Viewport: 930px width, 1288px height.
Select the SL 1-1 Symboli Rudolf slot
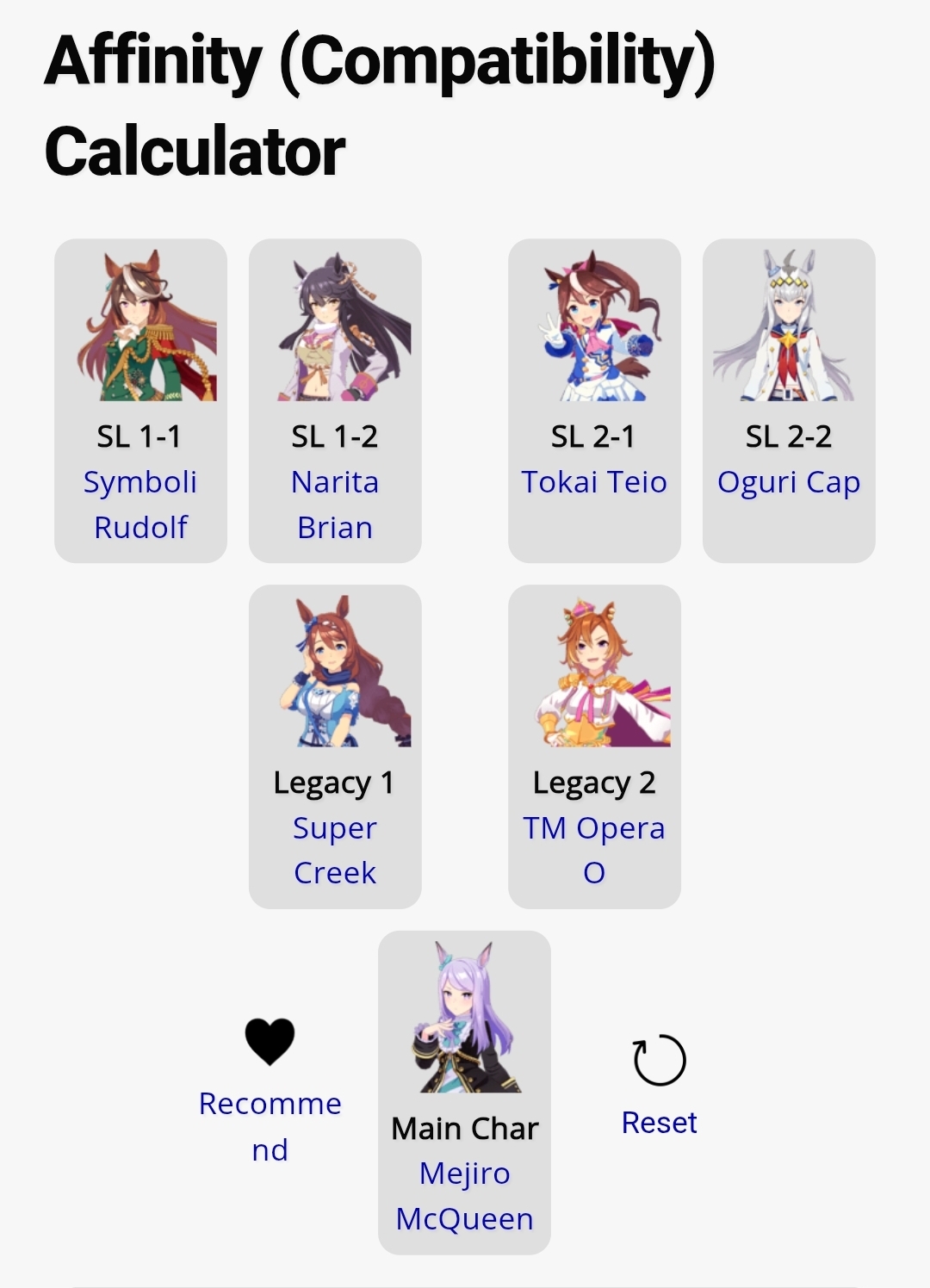140,400
